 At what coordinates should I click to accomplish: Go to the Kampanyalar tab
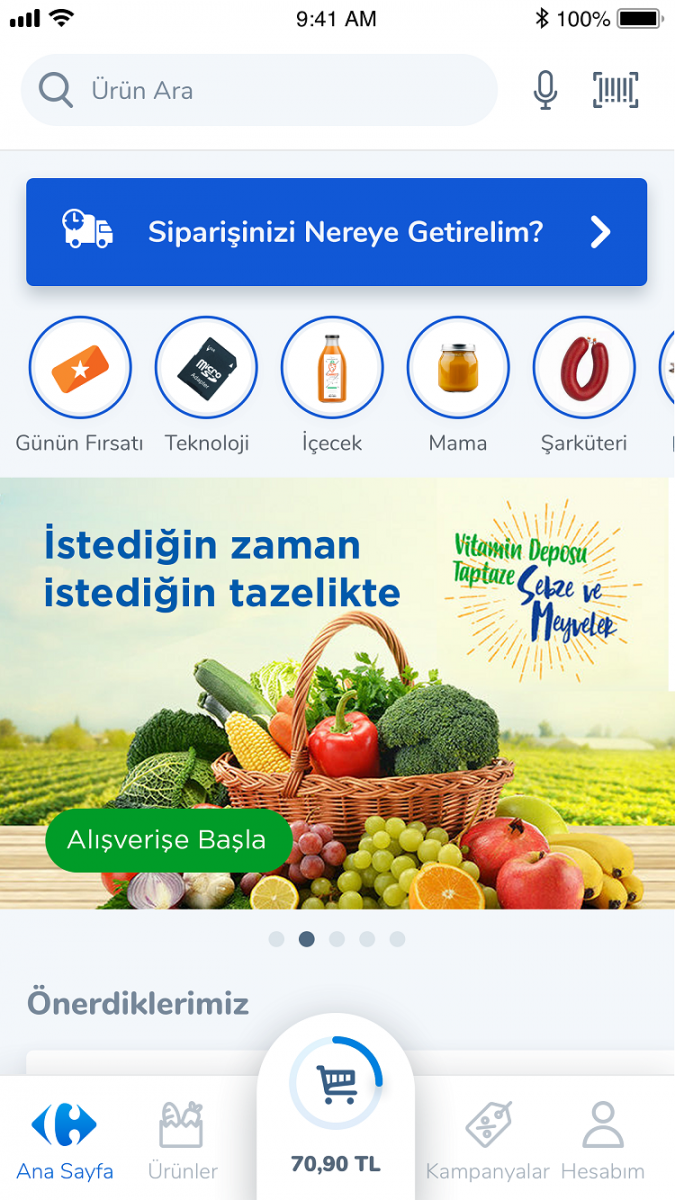[x=488, y=1140]
